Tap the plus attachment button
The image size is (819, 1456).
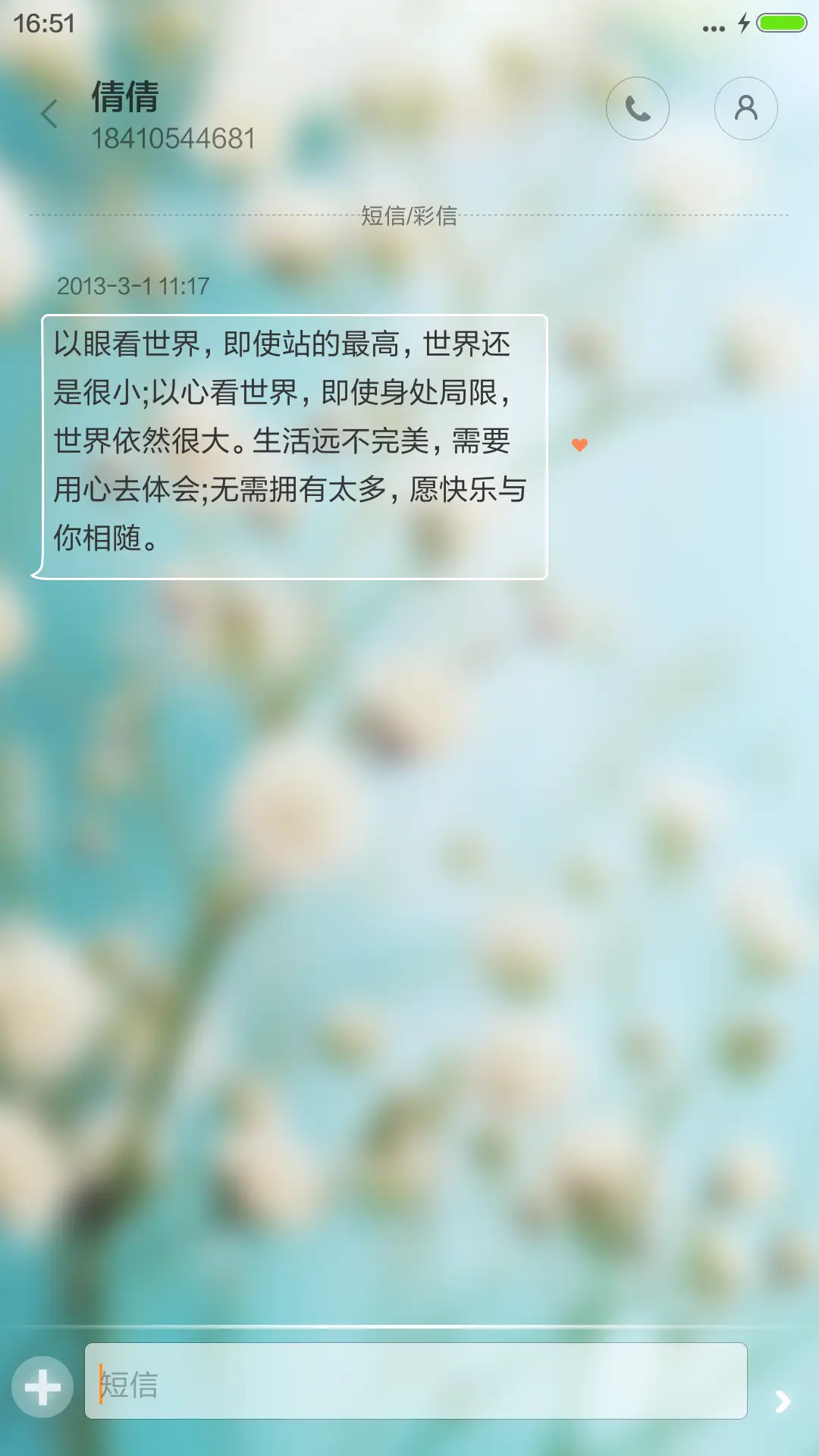point(42,1386)
